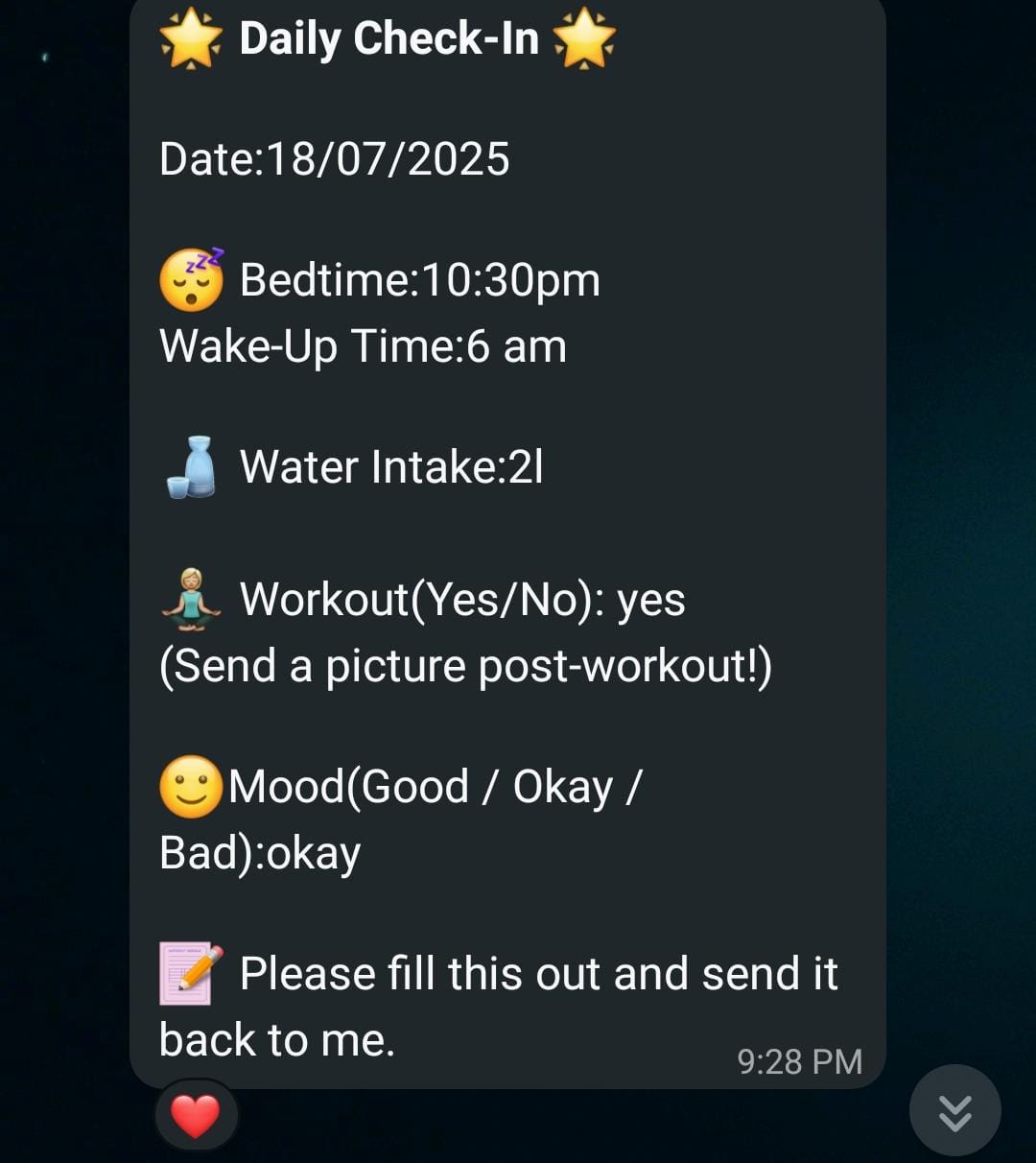Jump to latest messages using the chevron
The image size is (1036, 1163).
[954, 1110]
